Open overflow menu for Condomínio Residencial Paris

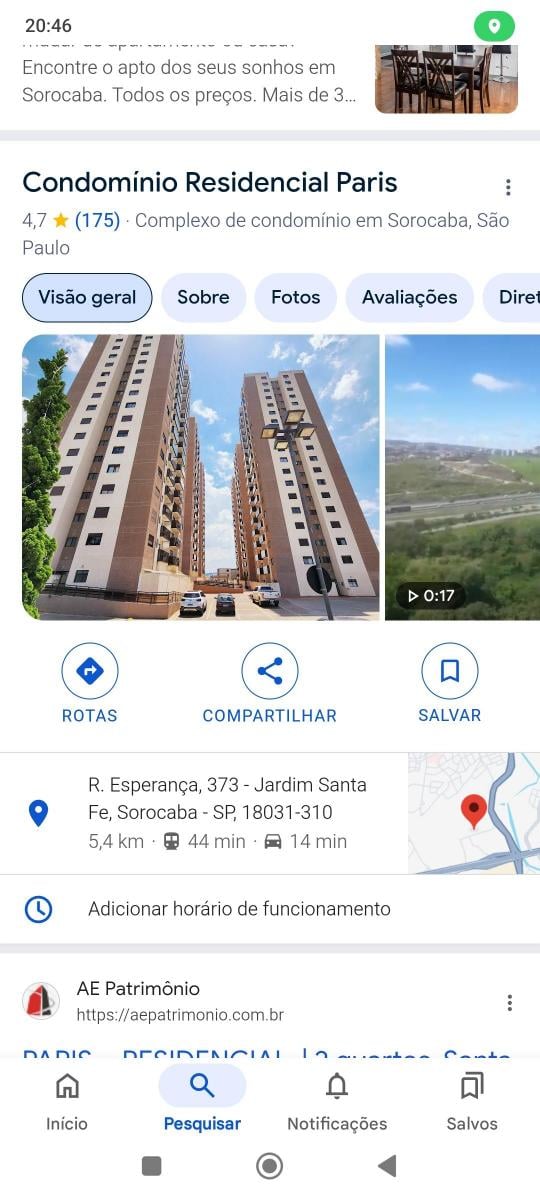(x=508, y=187)
